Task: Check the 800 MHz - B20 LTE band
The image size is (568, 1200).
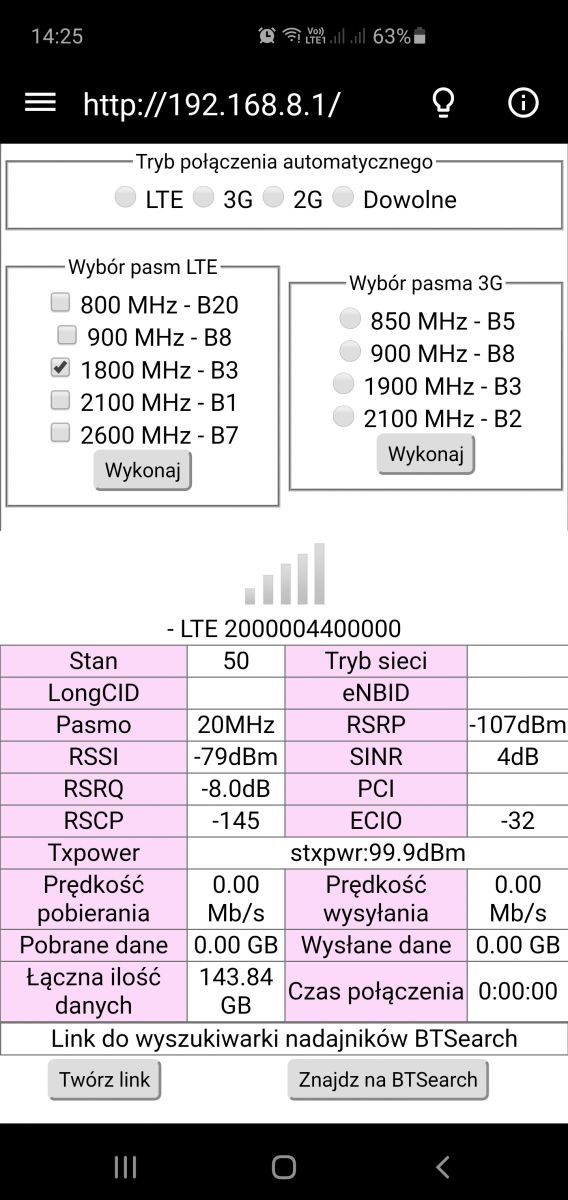Action: 61,302
